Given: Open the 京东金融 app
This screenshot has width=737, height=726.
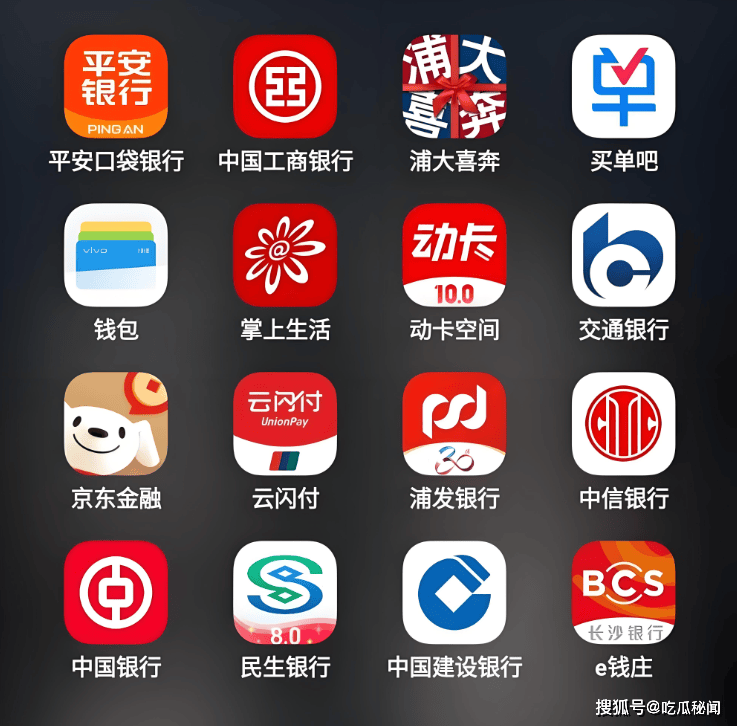Looking at the screenshot, I should [116, 424].
